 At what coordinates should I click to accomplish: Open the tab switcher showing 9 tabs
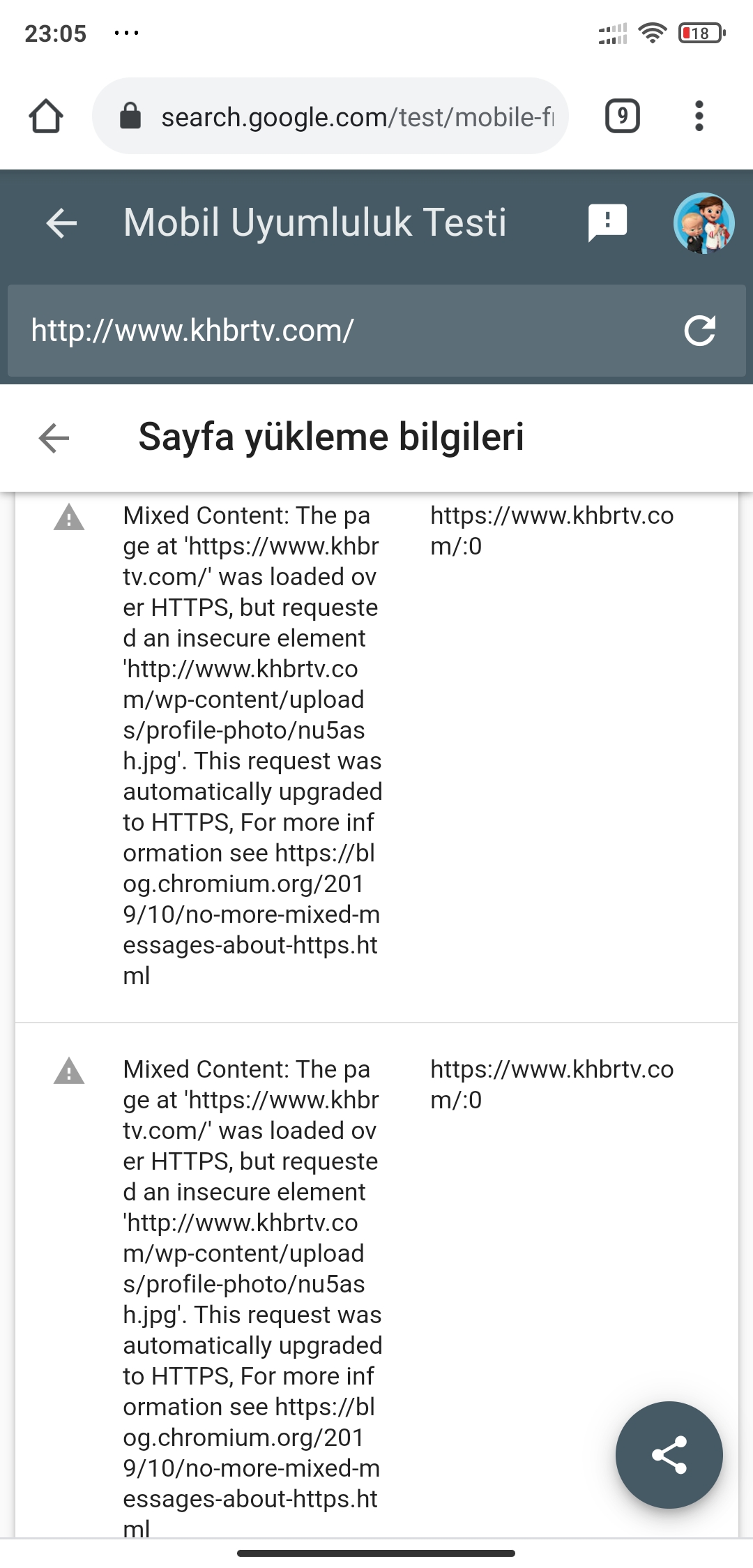623,116
